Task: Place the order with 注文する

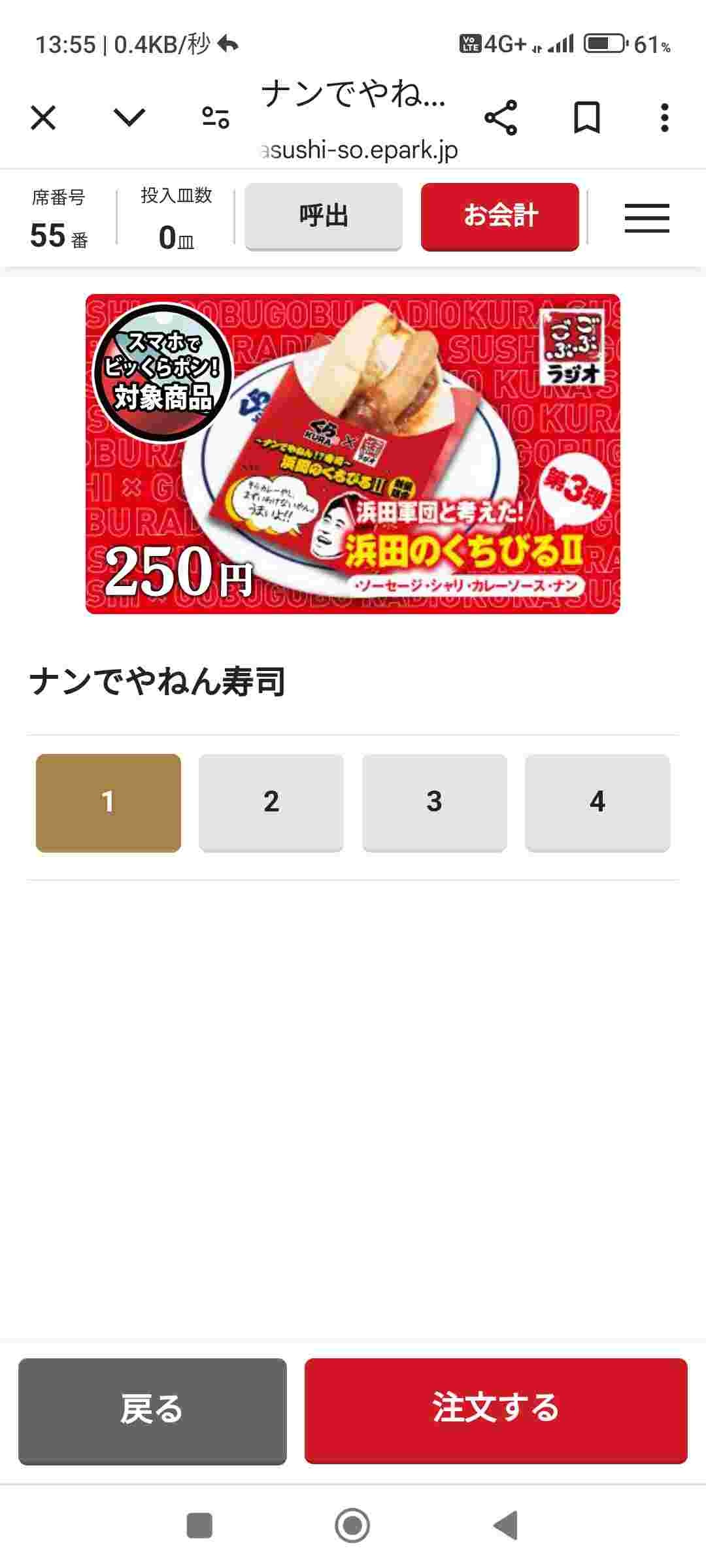Action: 496,1411
